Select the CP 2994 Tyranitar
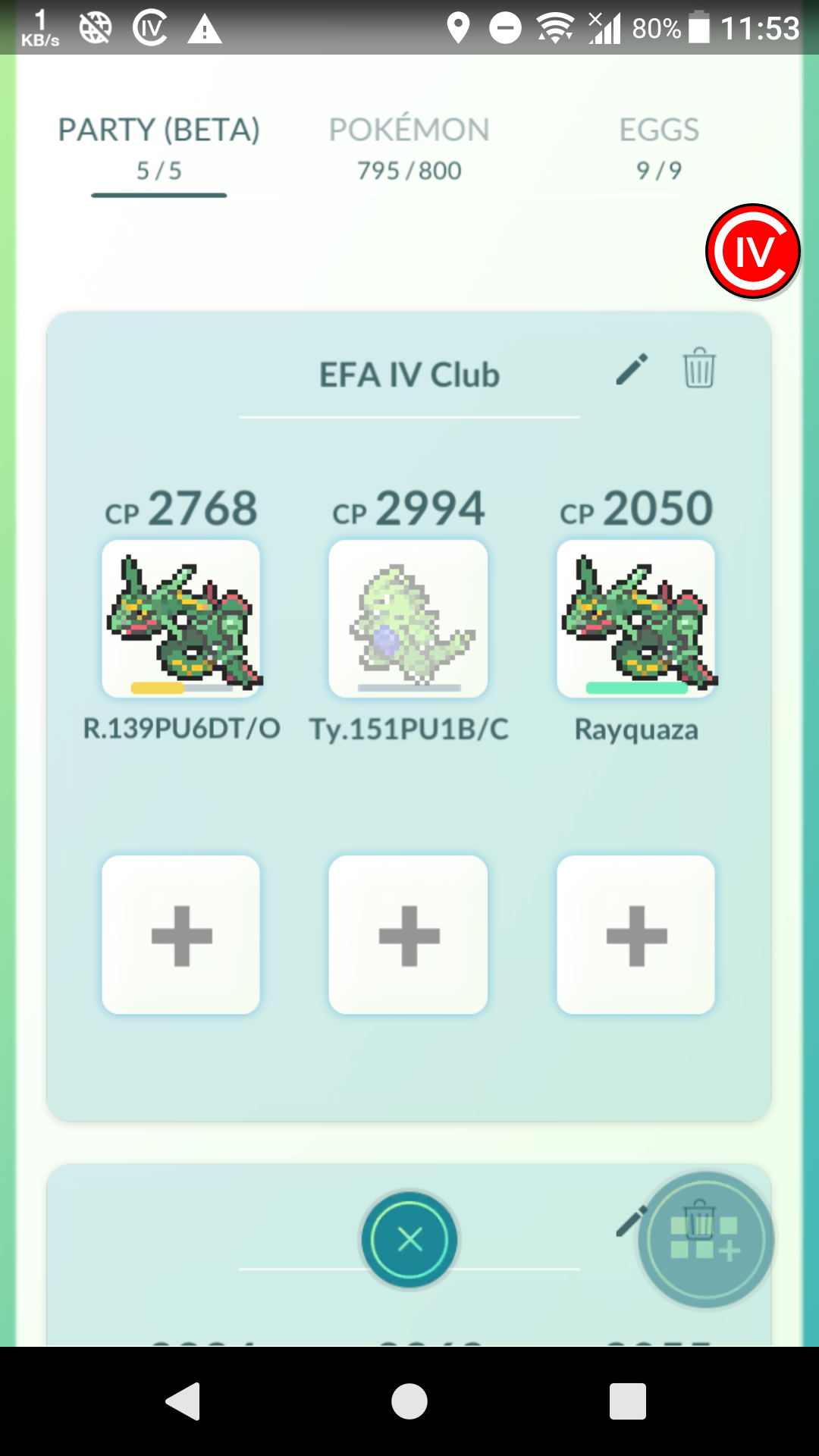This screenshot has height=1456, width=819. click(x=408, y=619)
